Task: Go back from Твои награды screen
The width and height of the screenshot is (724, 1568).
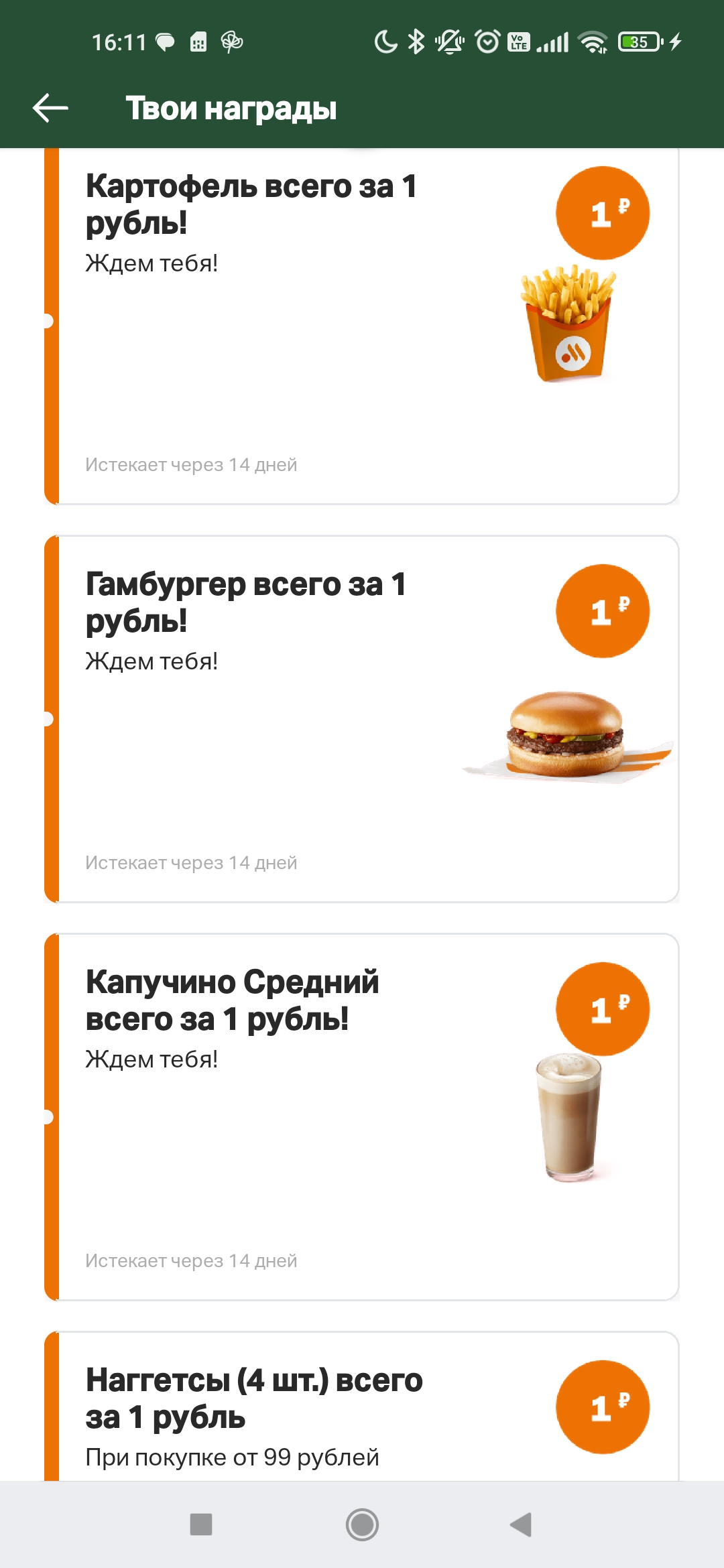Action: pyautogui.click(x=50, y=108)
